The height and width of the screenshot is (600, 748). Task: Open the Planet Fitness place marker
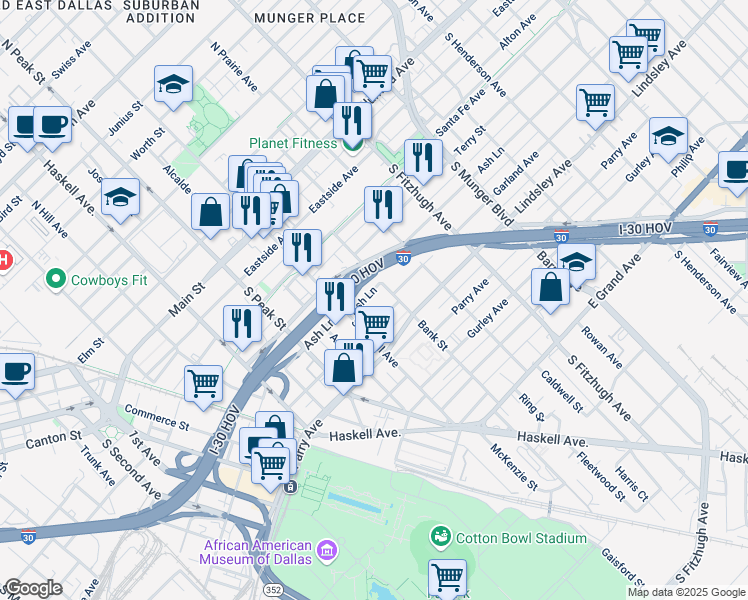353,143
